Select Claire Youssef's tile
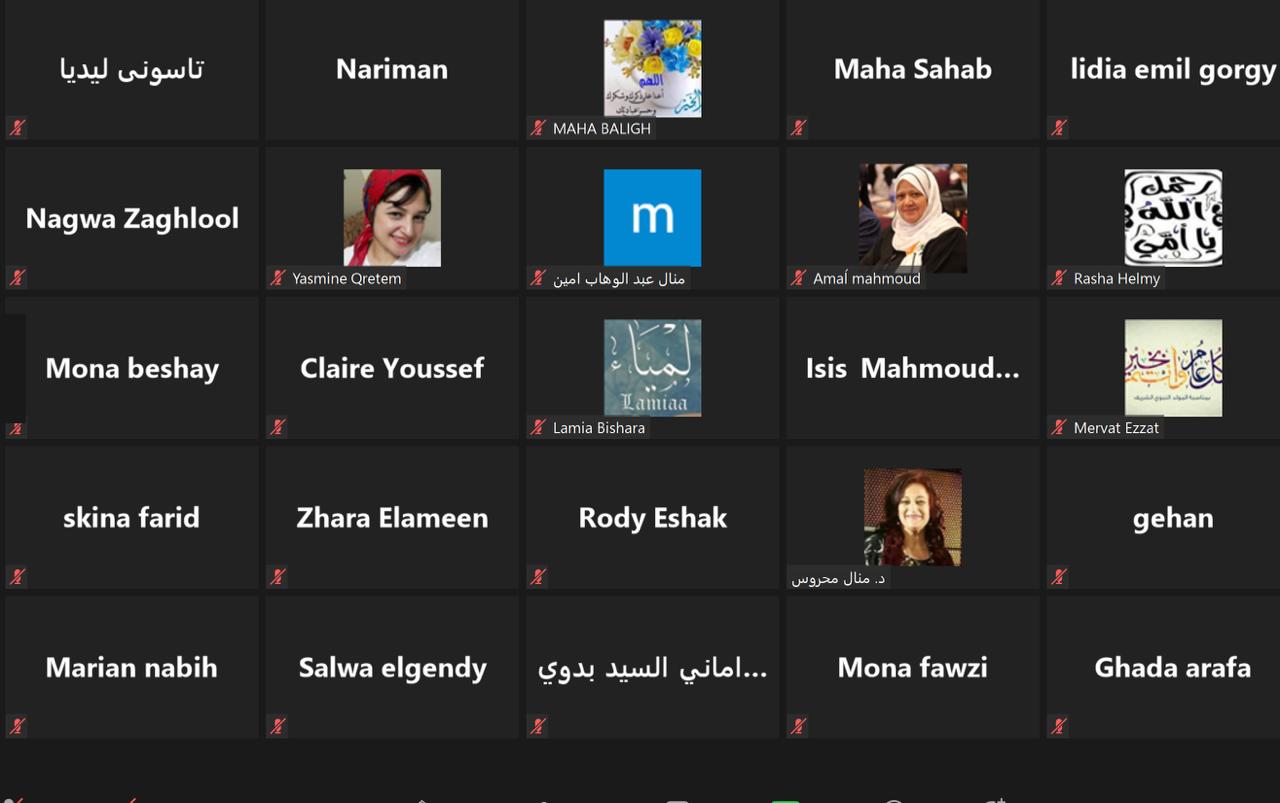The width and height of the screenshot is (1280, 803). [392, 368]
